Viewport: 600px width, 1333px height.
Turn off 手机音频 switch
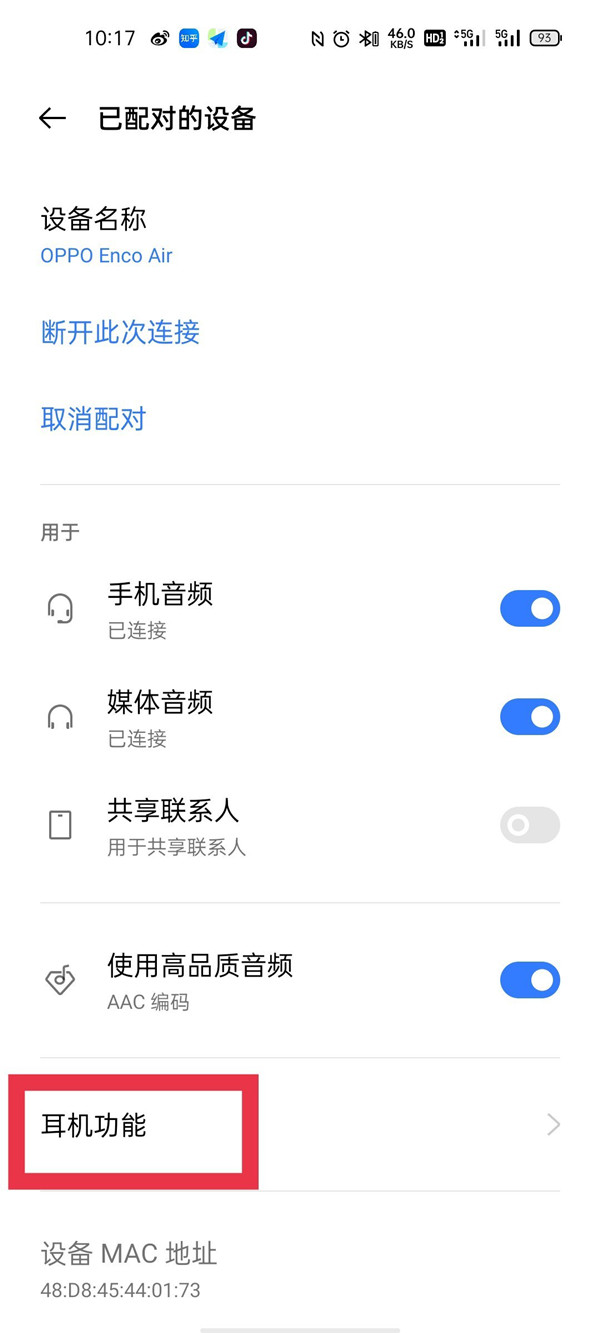[529, 609]
